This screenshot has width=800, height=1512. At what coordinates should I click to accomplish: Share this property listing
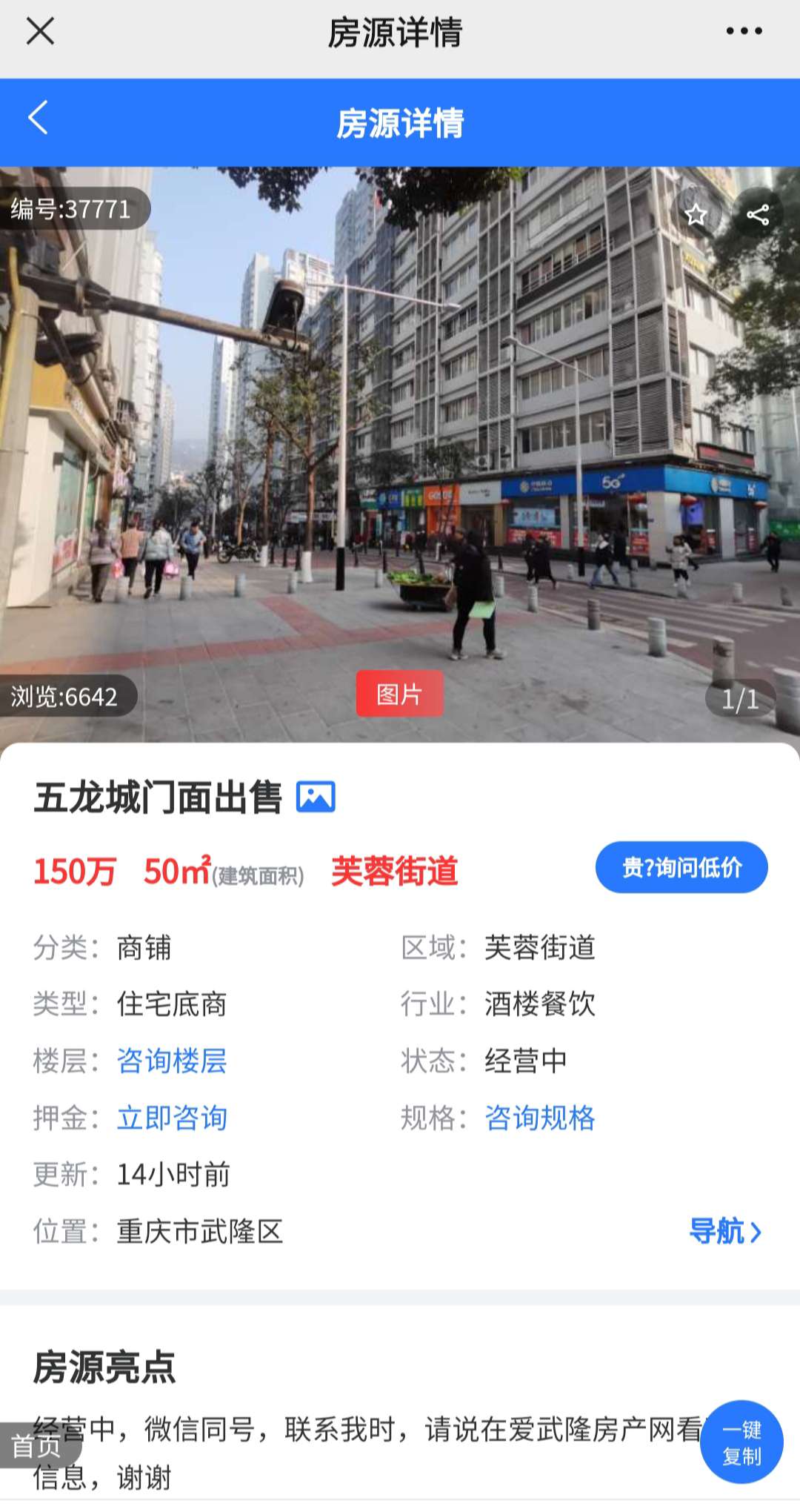coord(757,215)
